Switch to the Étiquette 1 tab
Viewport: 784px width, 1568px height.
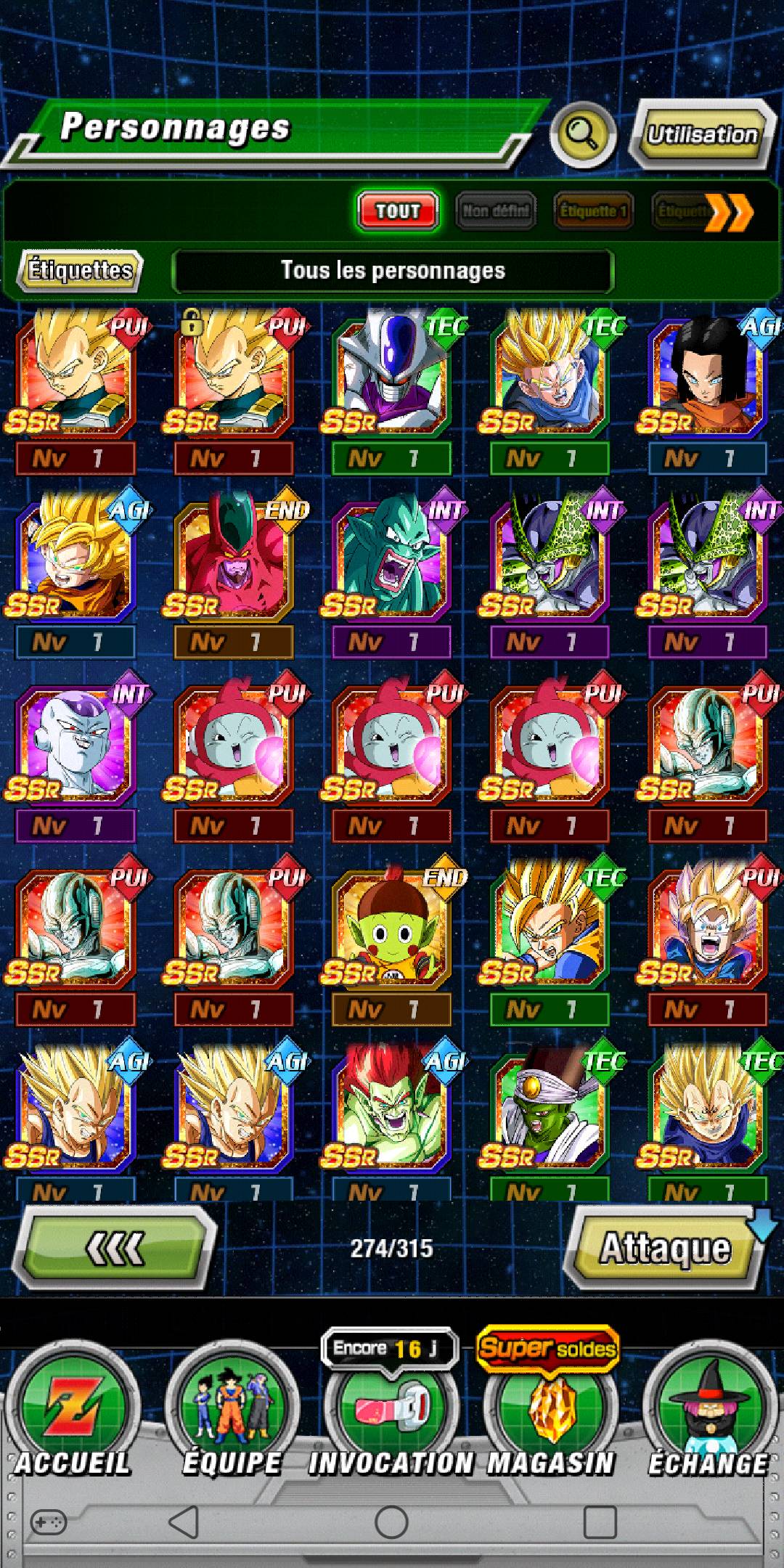[593, 211]
